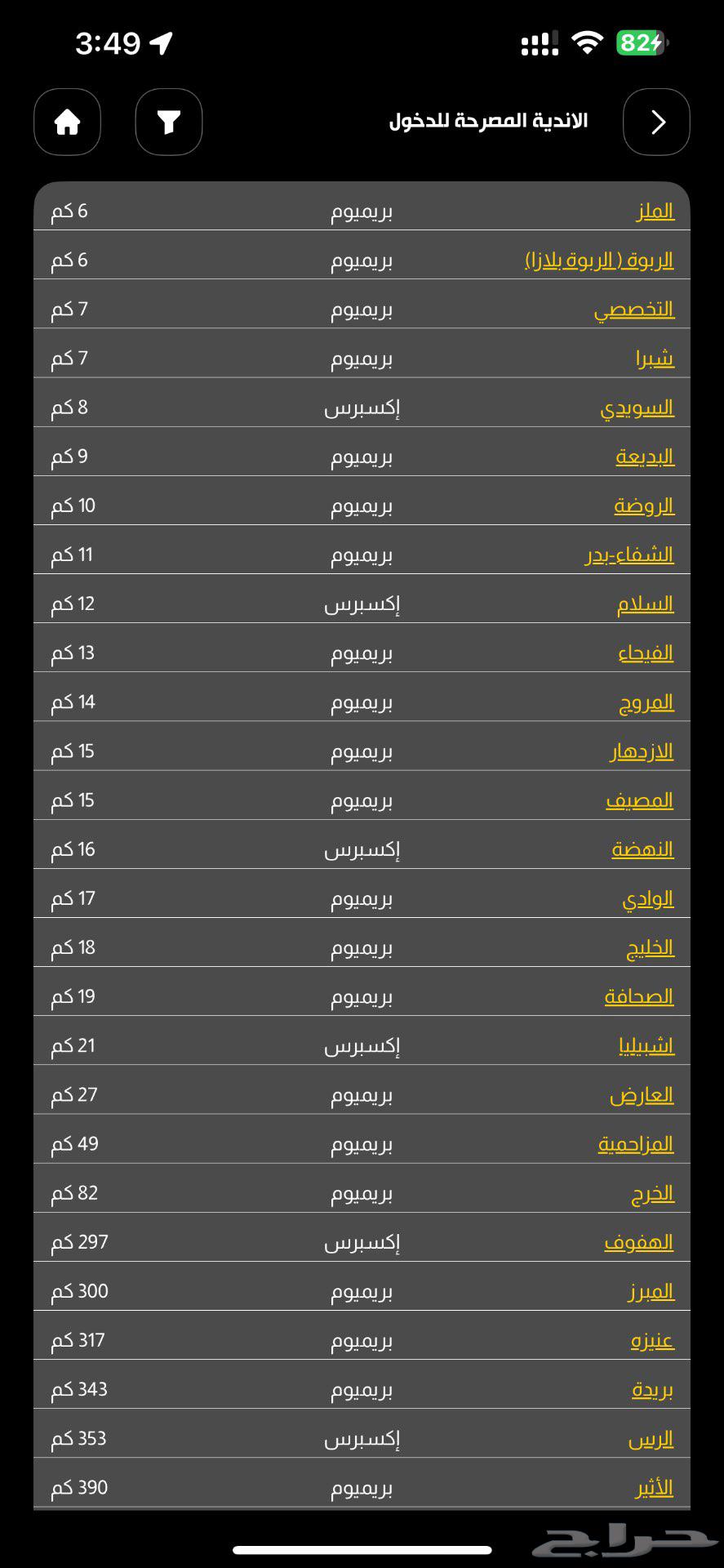
Task: Open the البديعة club link
Action: coord(645,457)
